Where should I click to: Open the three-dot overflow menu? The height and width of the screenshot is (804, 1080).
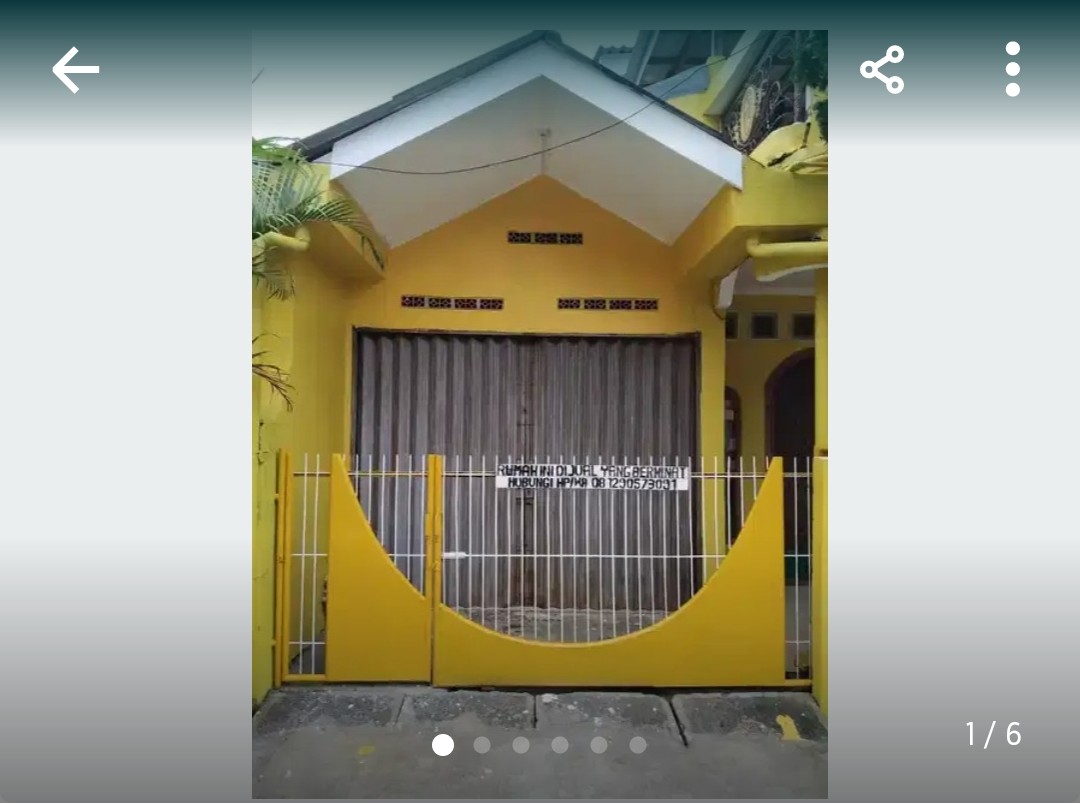(x=1012, y=69)
